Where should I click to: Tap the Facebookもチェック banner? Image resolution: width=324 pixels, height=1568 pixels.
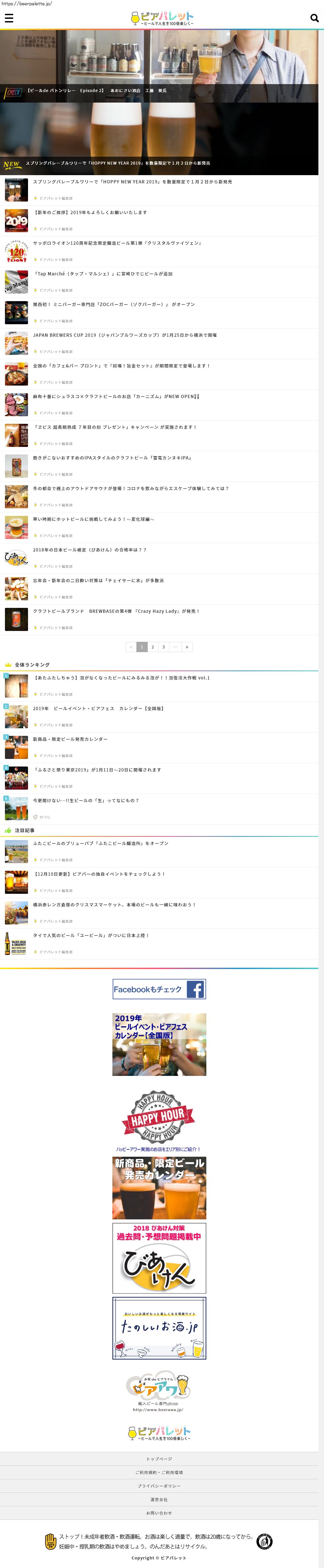[x=159, y=989]
